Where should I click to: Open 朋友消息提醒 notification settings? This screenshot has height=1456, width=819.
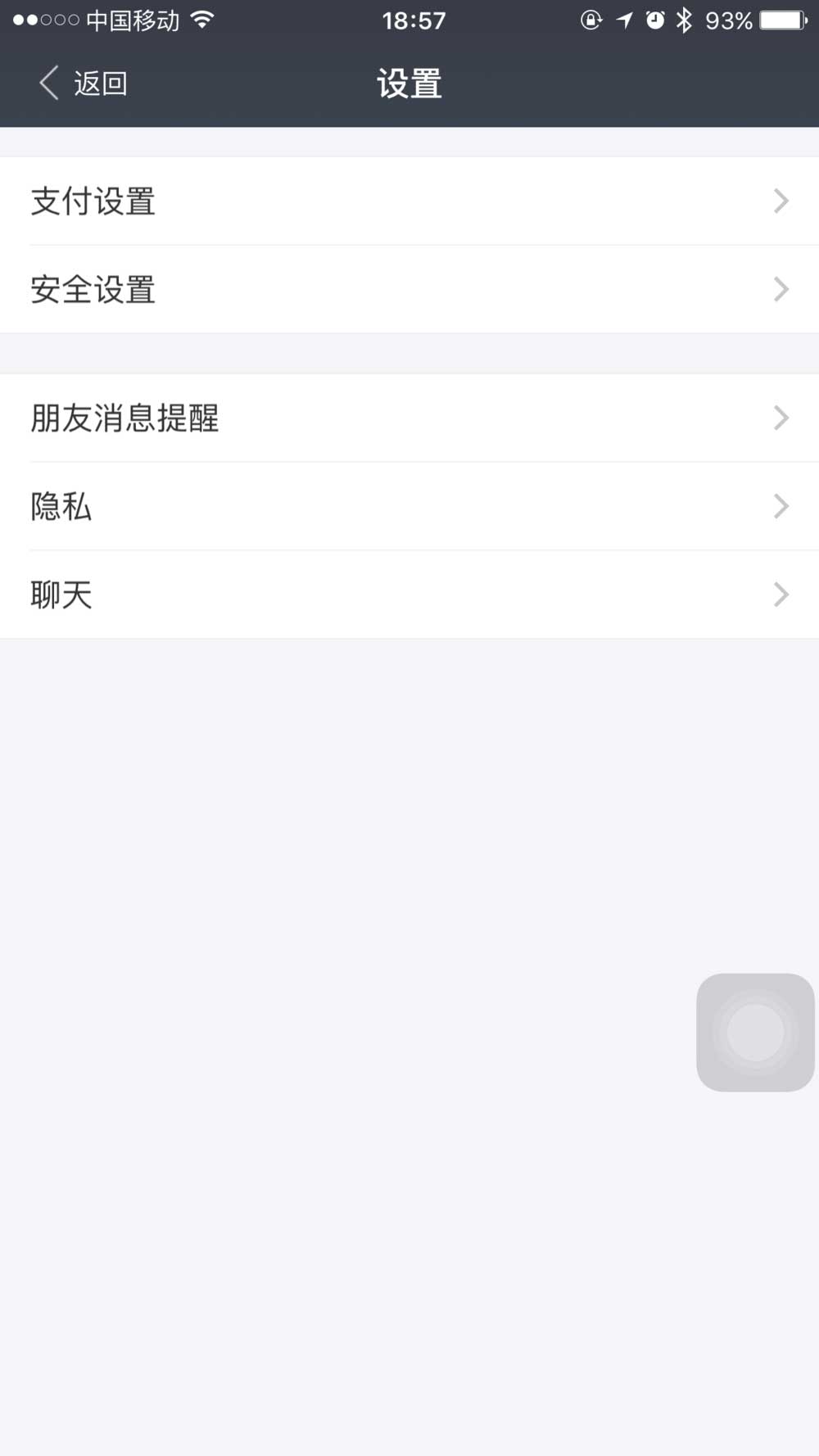pos(409,418)
